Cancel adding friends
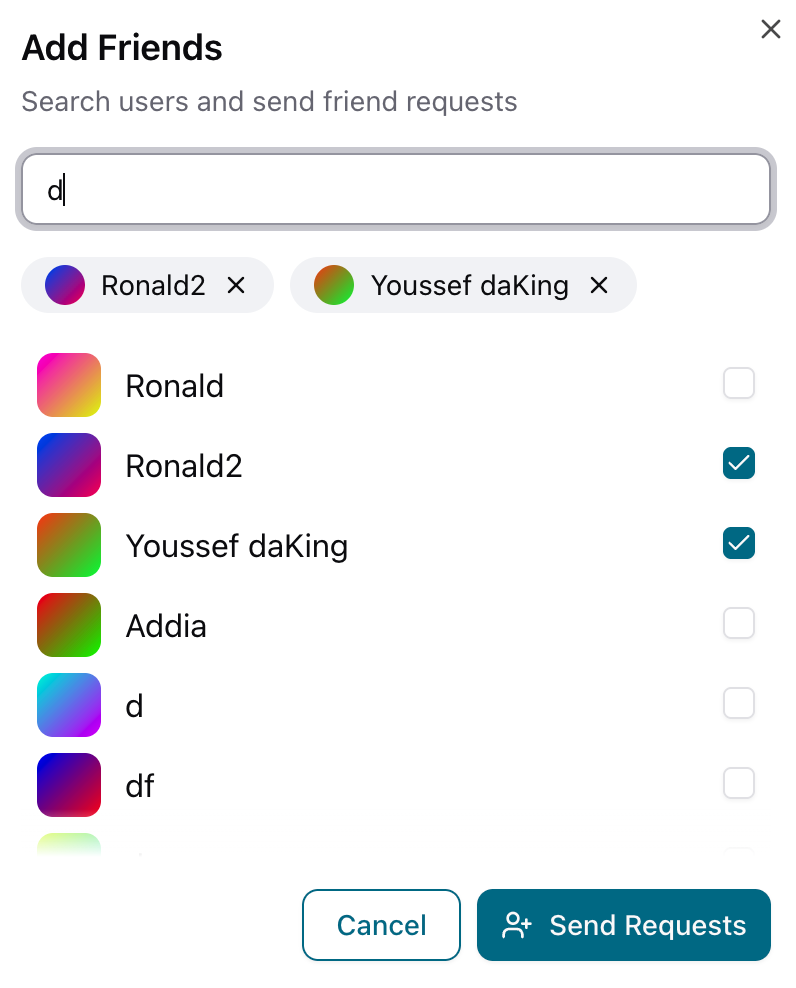The image size is (796, 988). point(381,925)
